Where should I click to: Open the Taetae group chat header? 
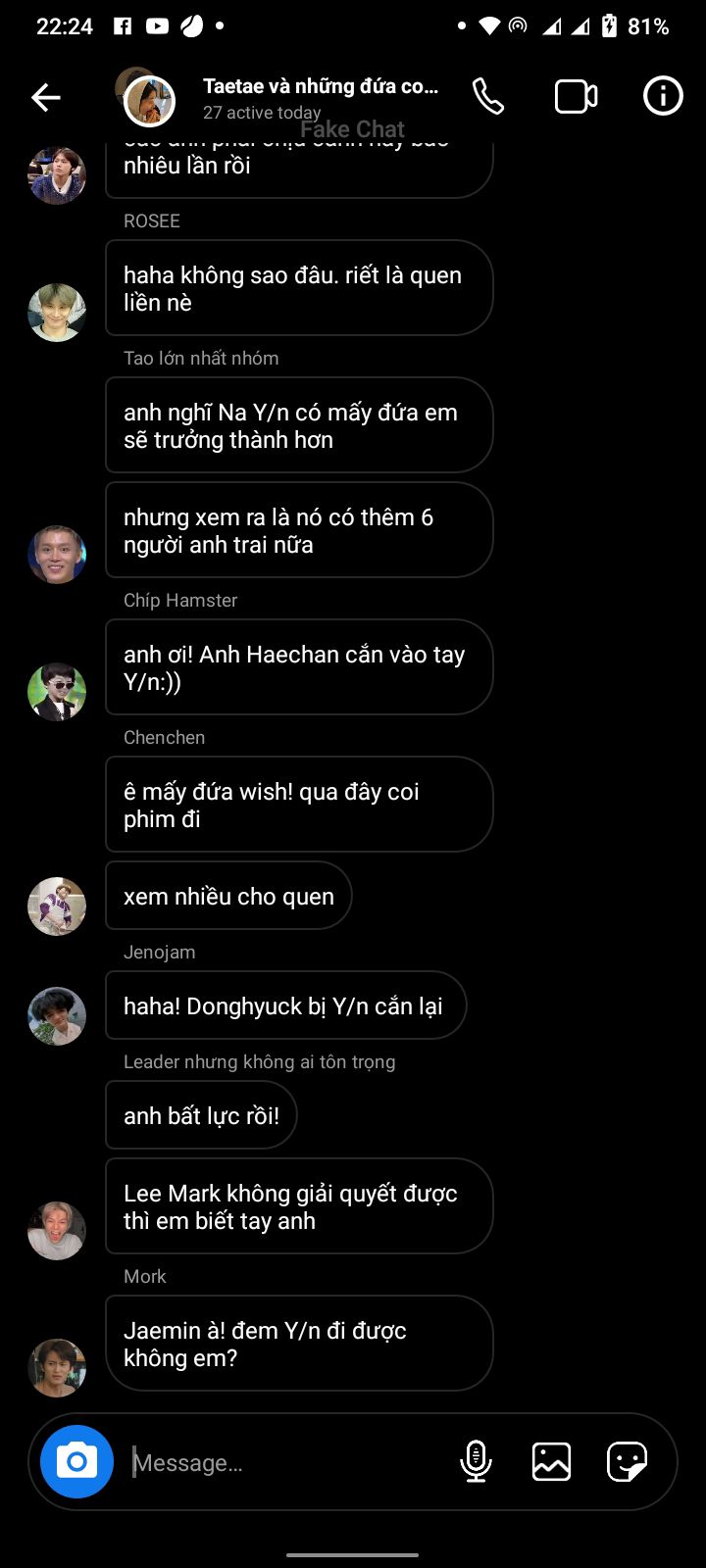coord(320,98)
